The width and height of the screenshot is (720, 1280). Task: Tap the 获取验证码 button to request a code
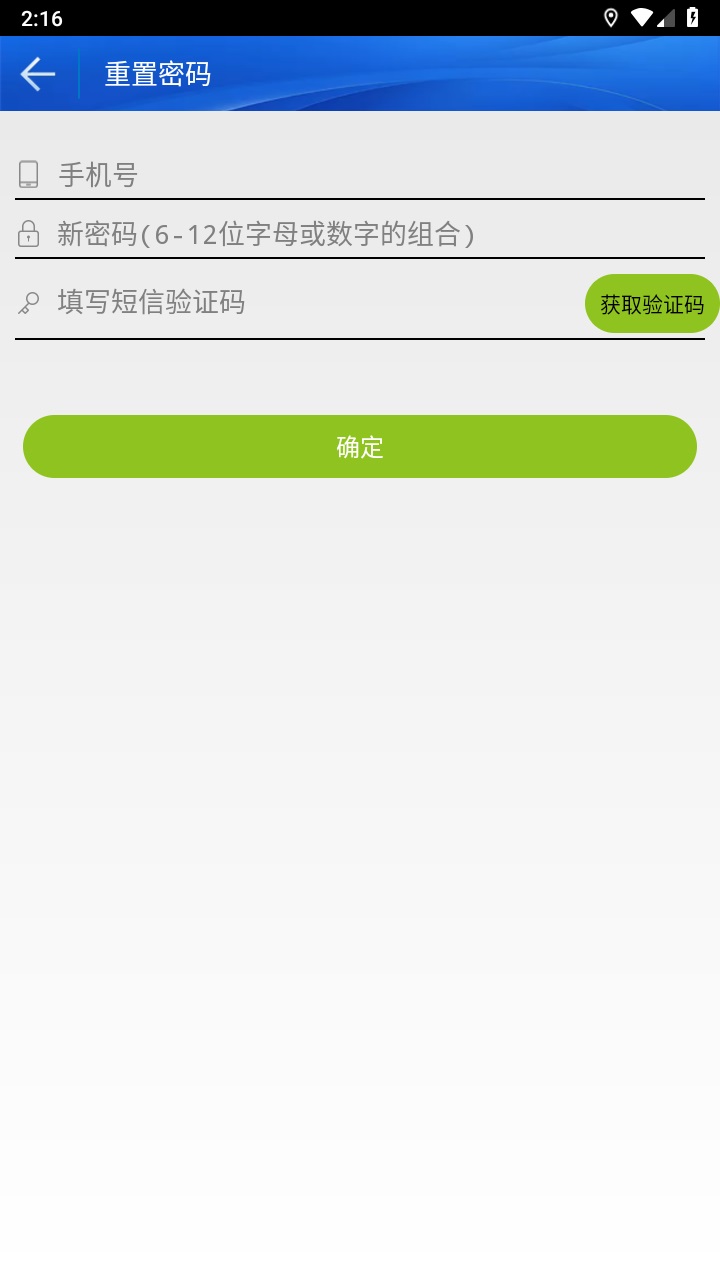click(652, 303)
